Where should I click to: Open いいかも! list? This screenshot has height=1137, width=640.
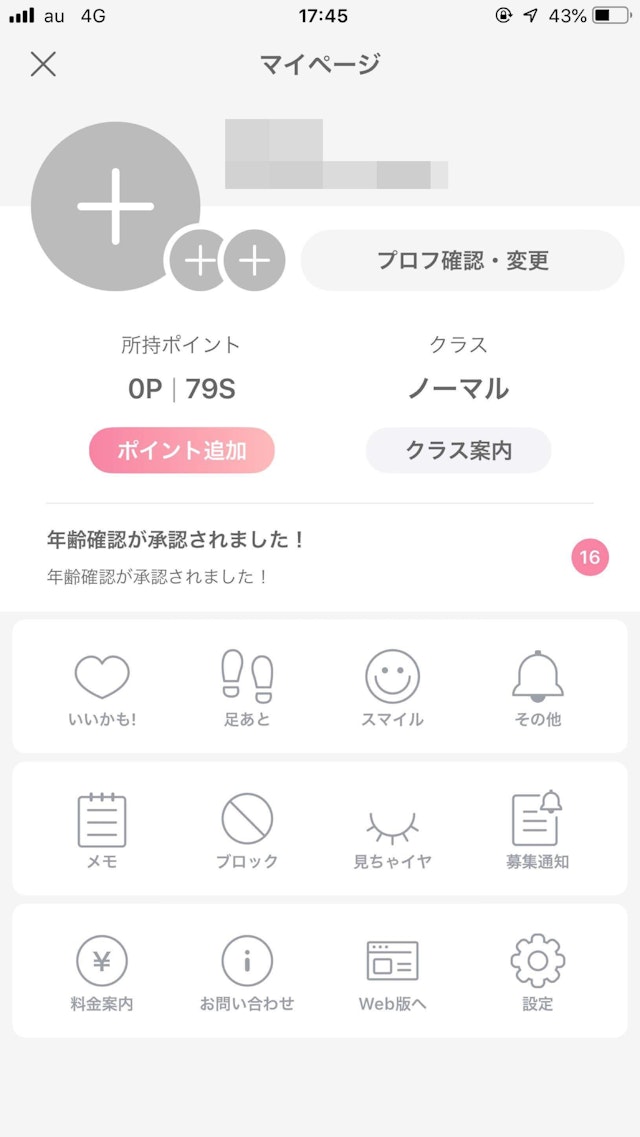(102, 687)
